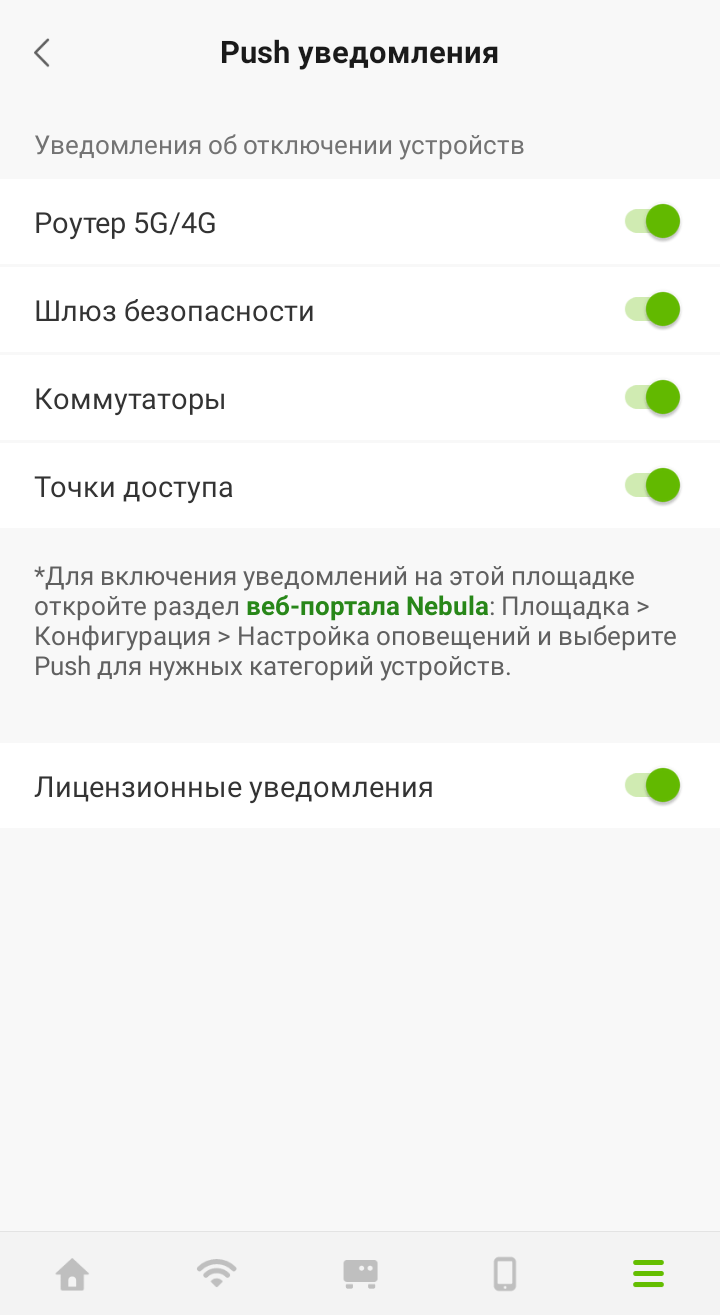720x1315 pixels.
Task: Turn off Коммутаторы notifications
Action: [x=653, y=398]
